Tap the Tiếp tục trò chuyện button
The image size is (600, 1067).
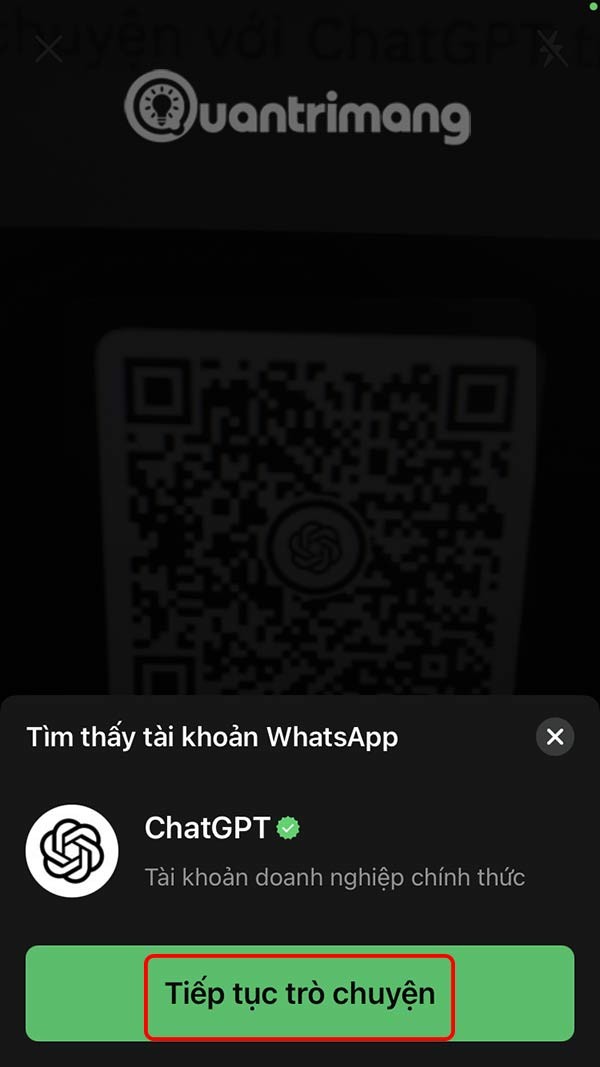pyautogui.click(x=300, y=994)
